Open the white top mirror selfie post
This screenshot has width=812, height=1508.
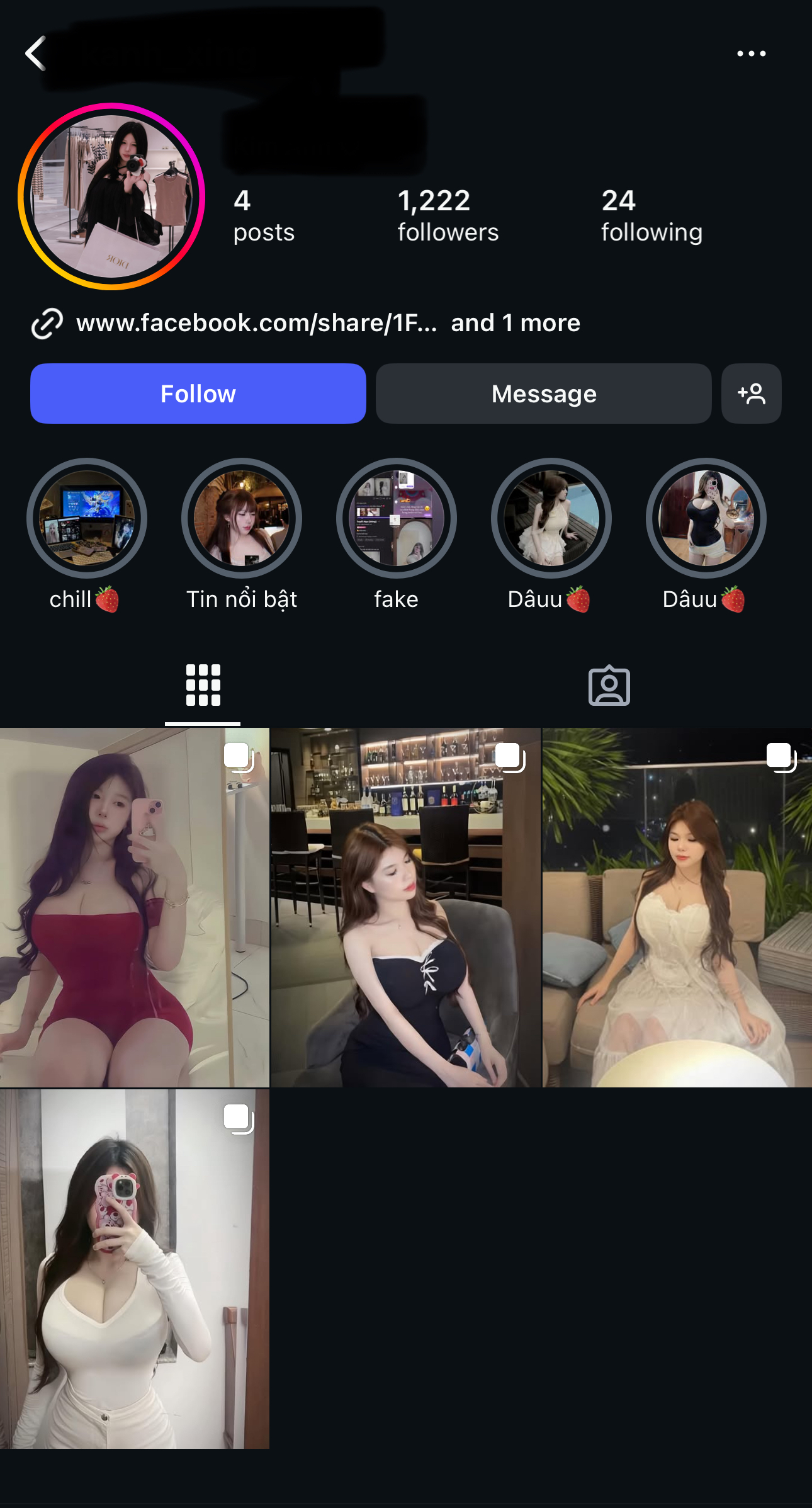coord(134,1269)
